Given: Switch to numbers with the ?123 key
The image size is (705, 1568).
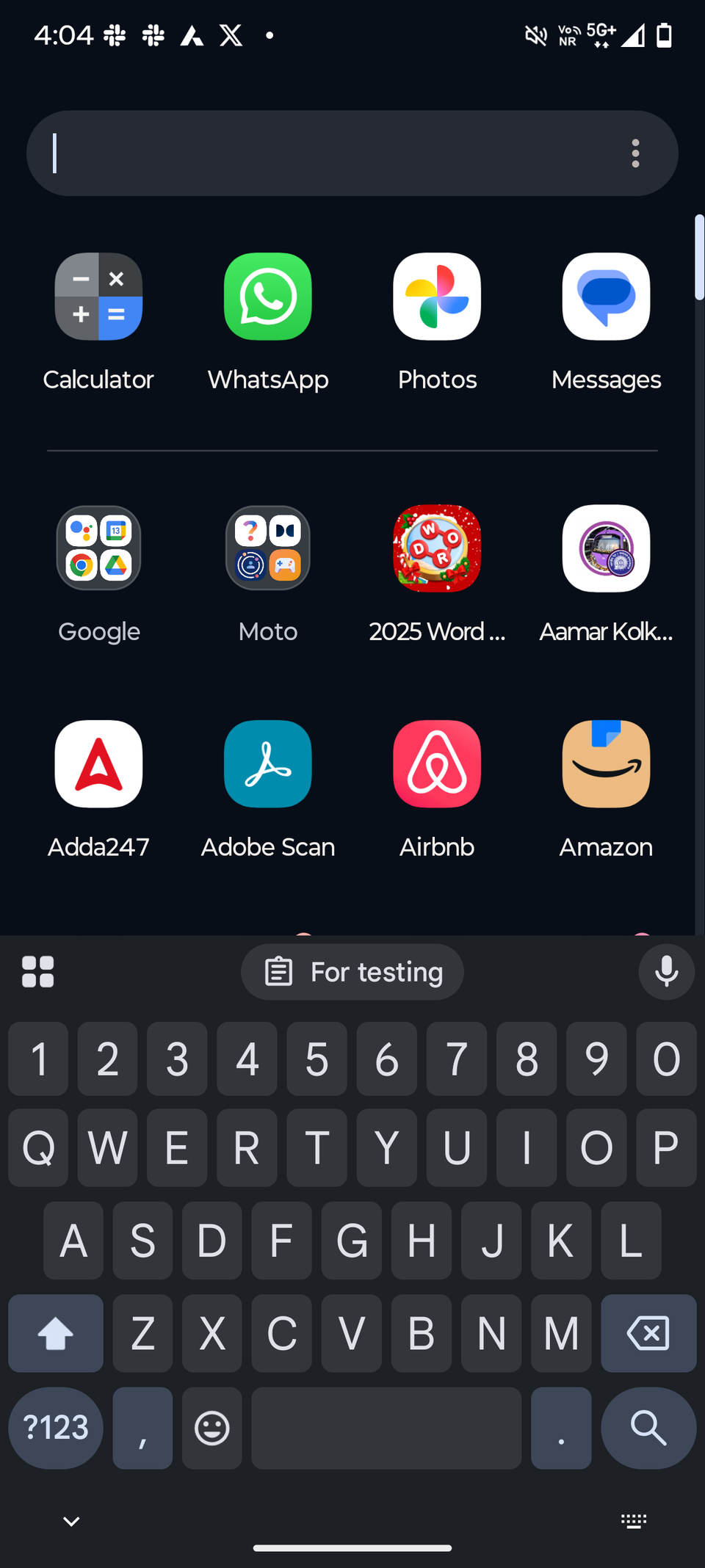Looking at the screenshot, I should coord(55,1428).
